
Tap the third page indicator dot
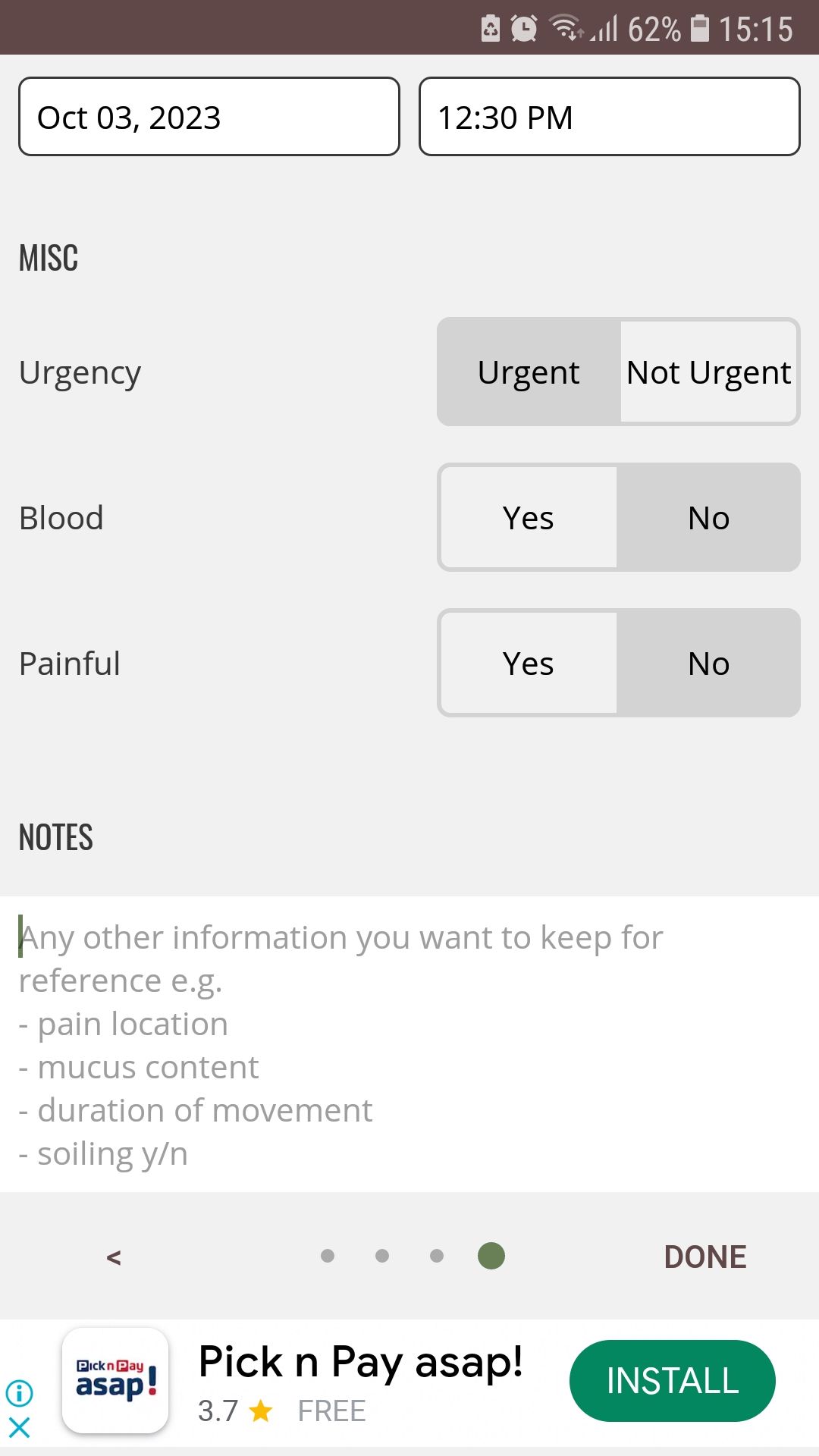click(x=437, y=1256)
